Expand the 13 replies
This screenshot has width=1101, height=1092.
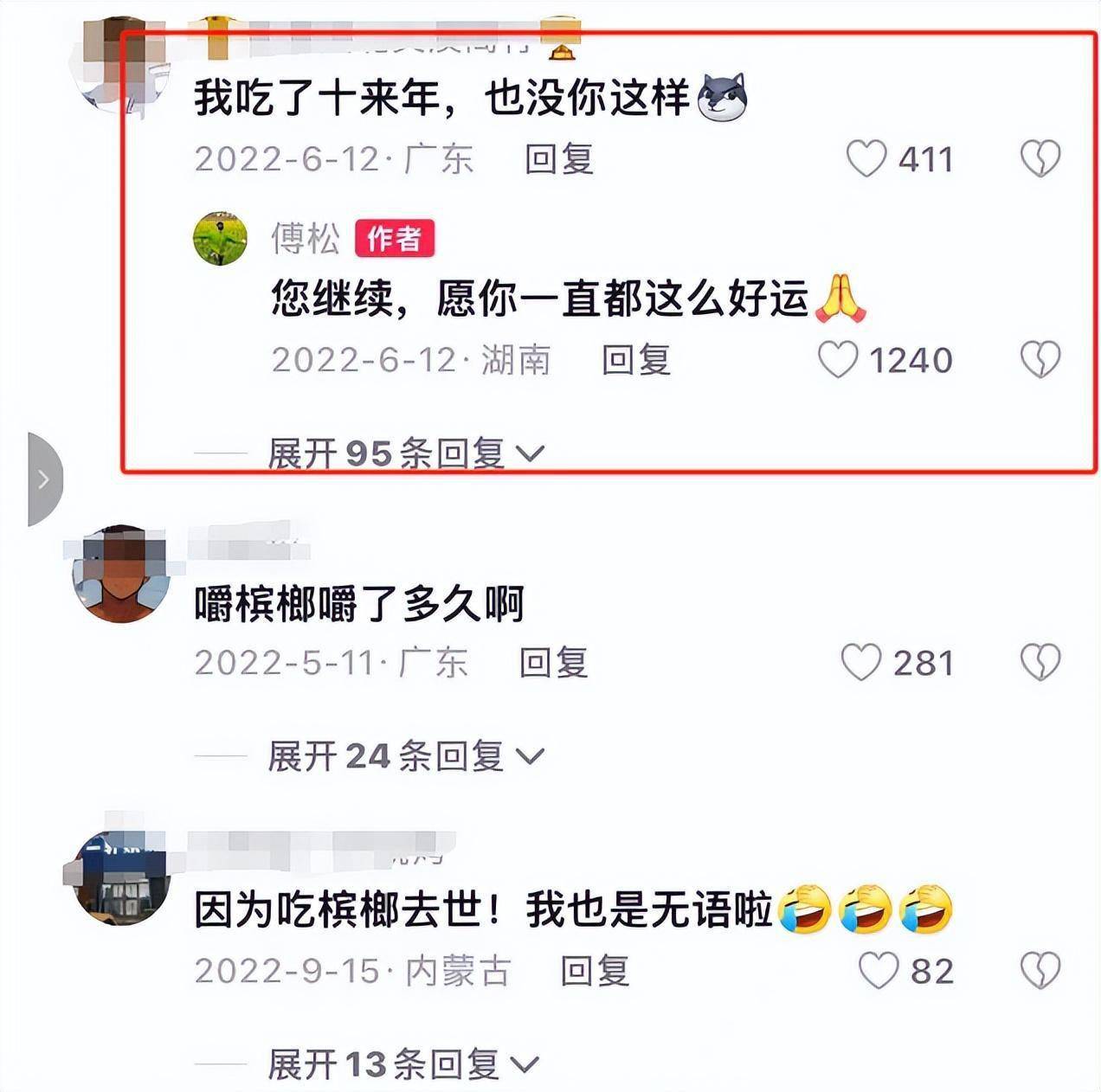(403, 1064)
